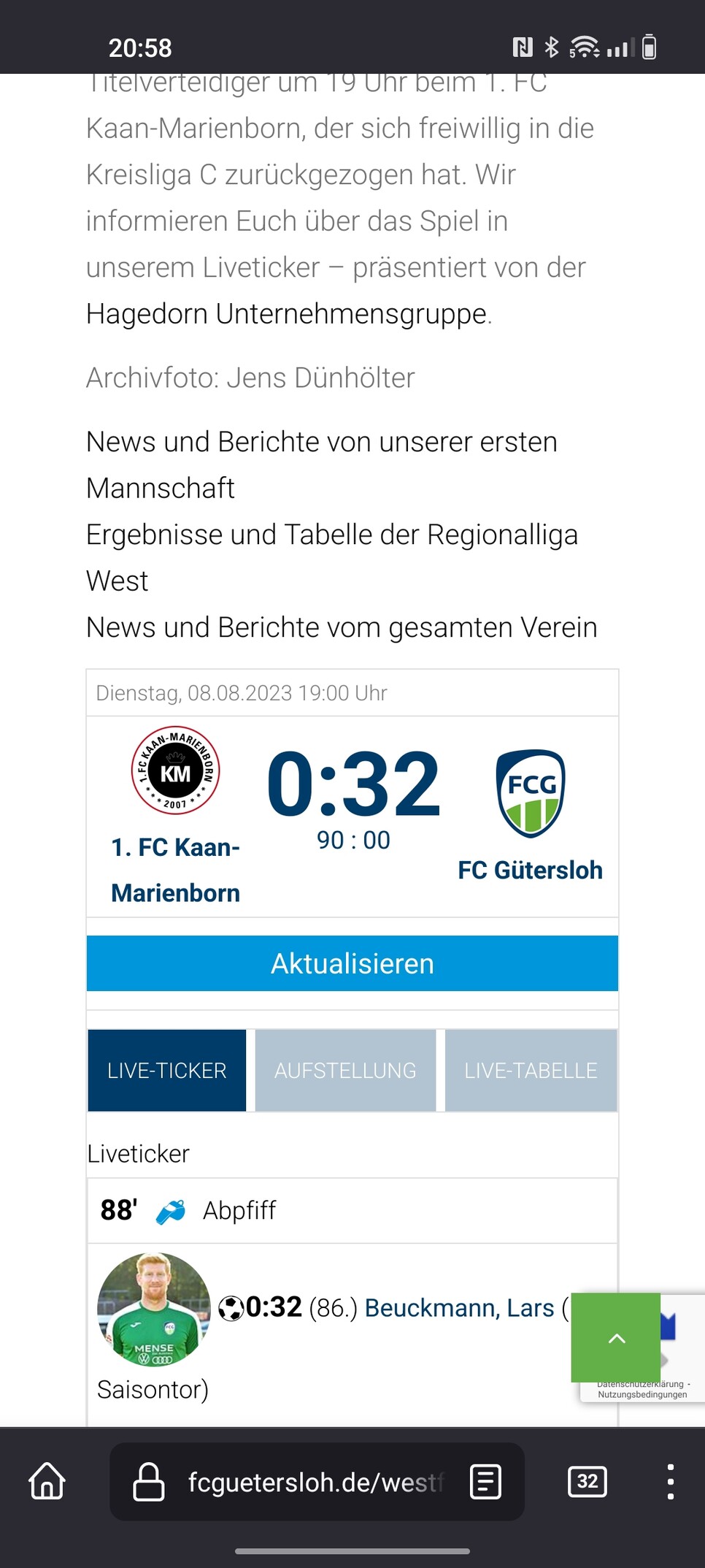The image size is (705, 1568).
Task: Tap the green scroll-to-top arrow button
Action: tap(616, 1338)
